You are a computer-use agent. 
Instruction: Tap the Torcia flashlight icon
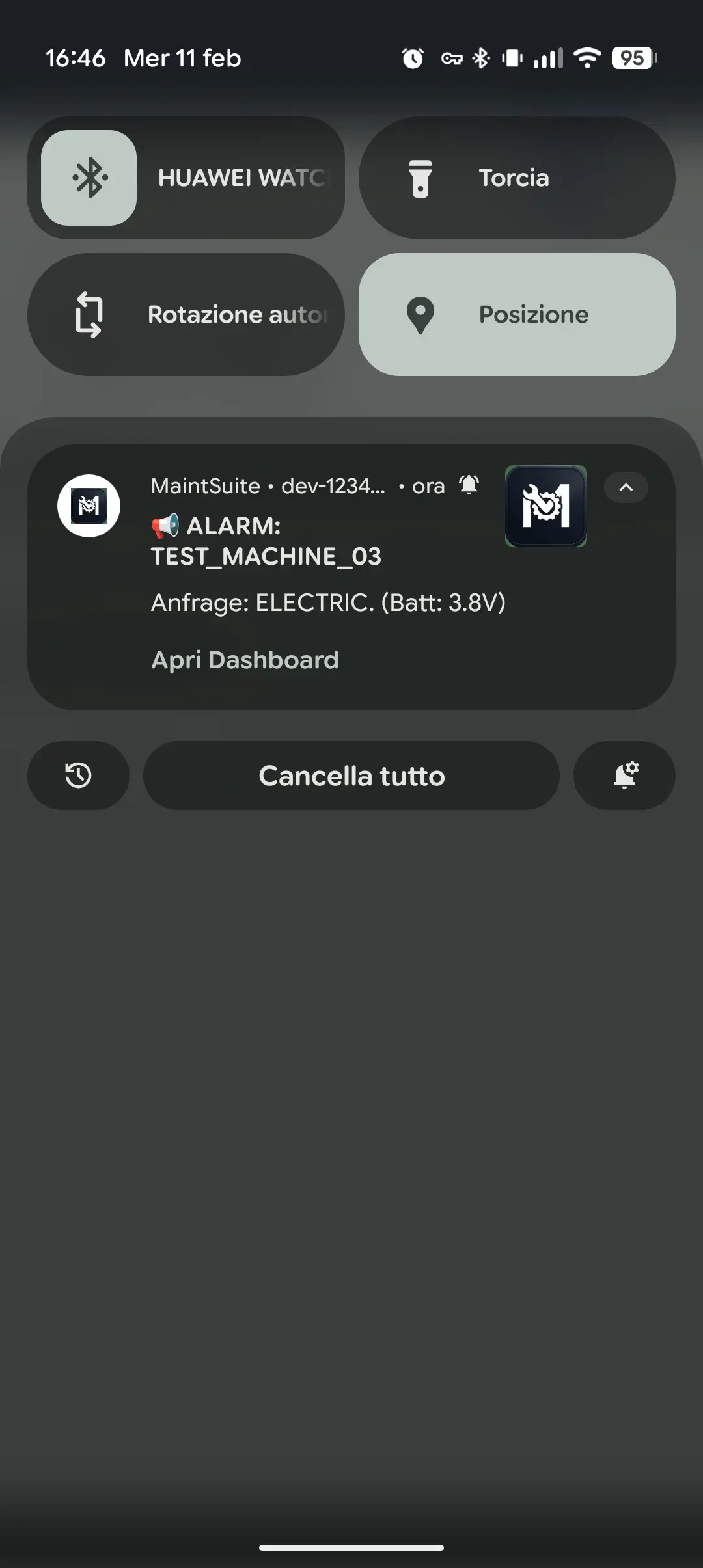coord(420,177)
